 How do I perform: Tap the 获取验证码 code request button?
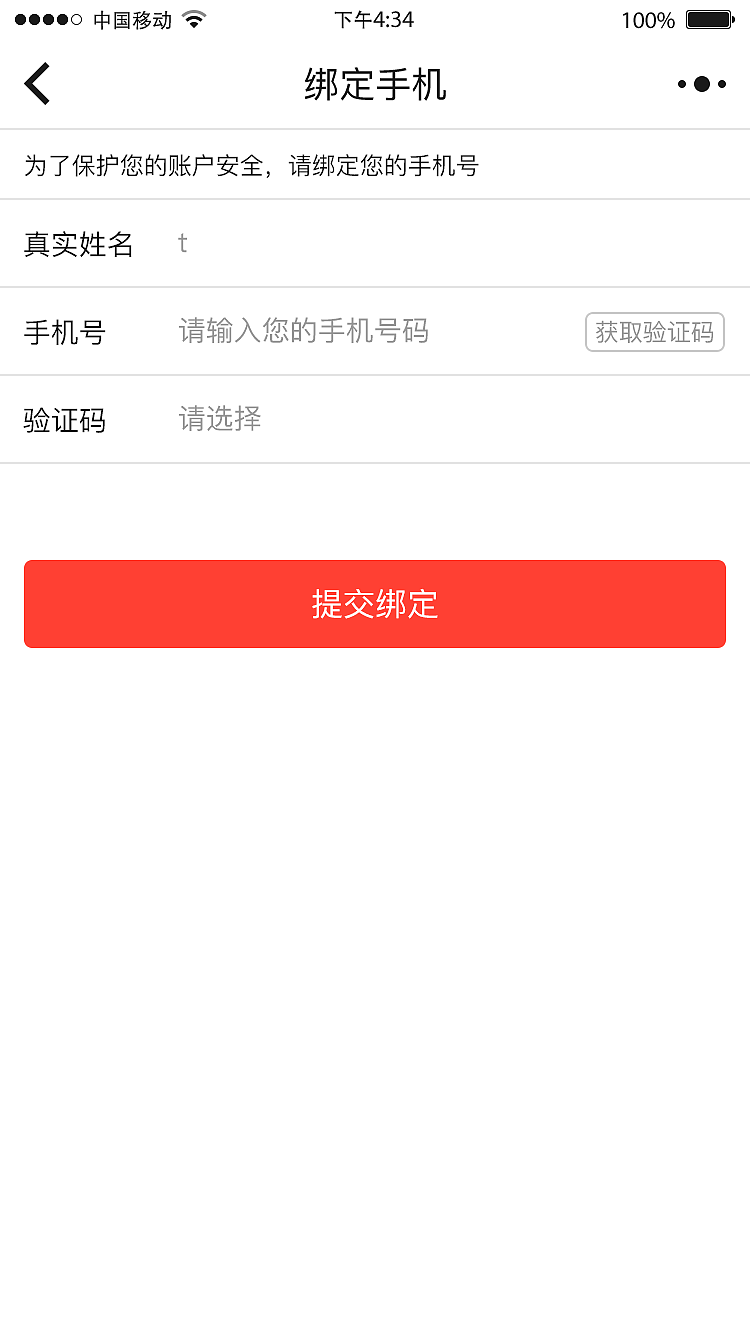(x=654, y=332)
